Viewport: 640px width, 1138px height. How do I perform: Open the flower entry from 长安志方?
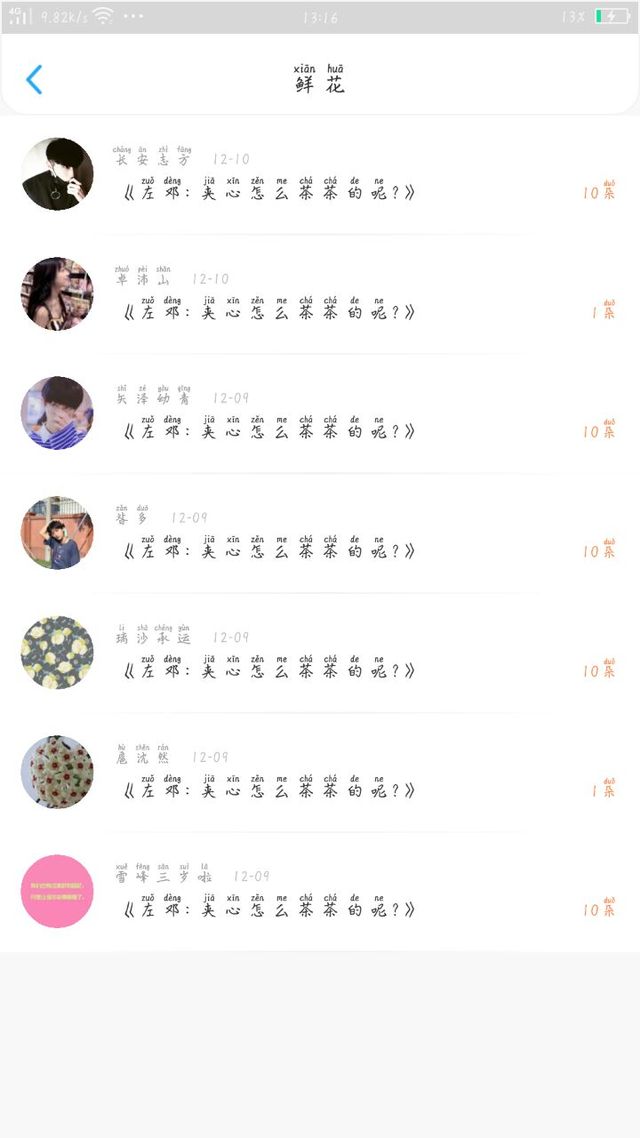(320, 174)
